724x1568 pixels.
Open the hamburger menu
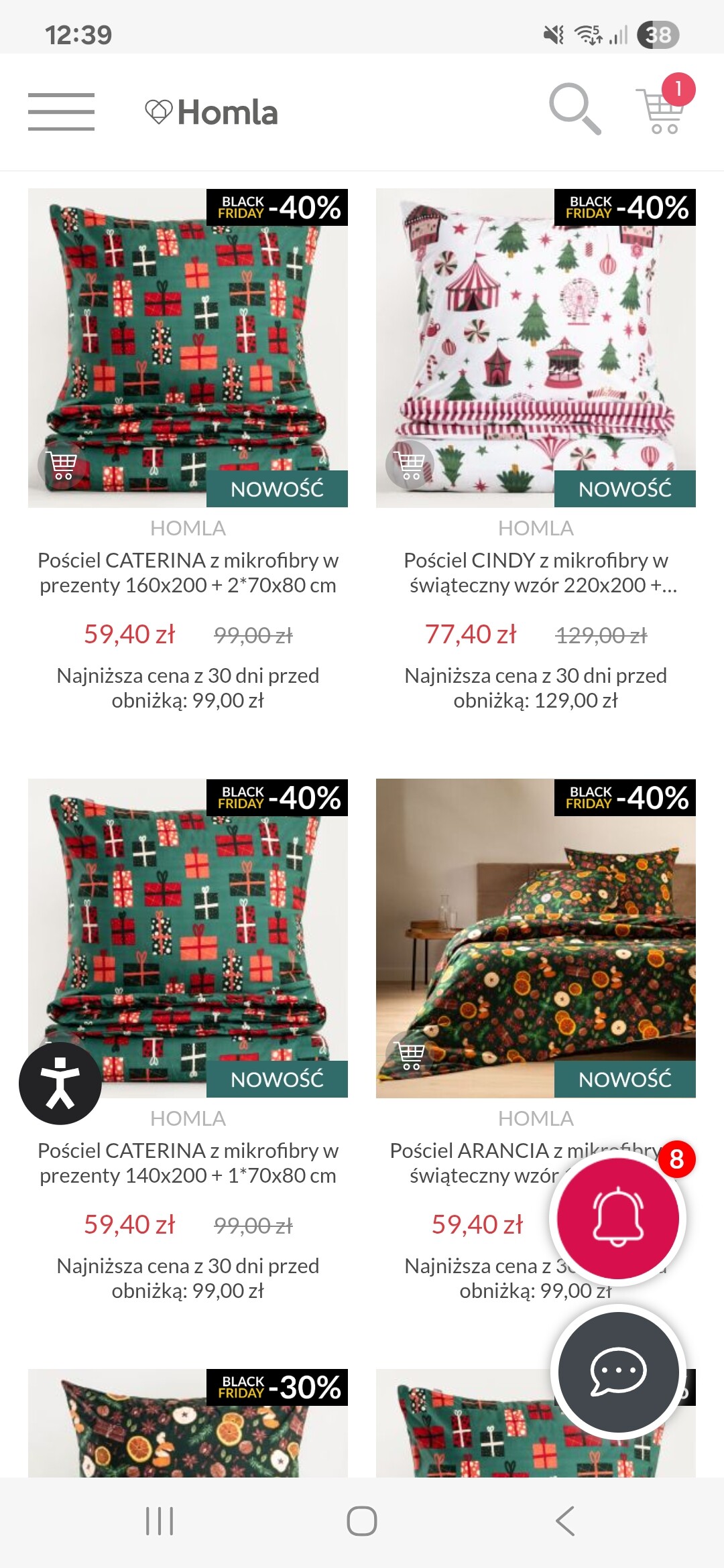61,111
